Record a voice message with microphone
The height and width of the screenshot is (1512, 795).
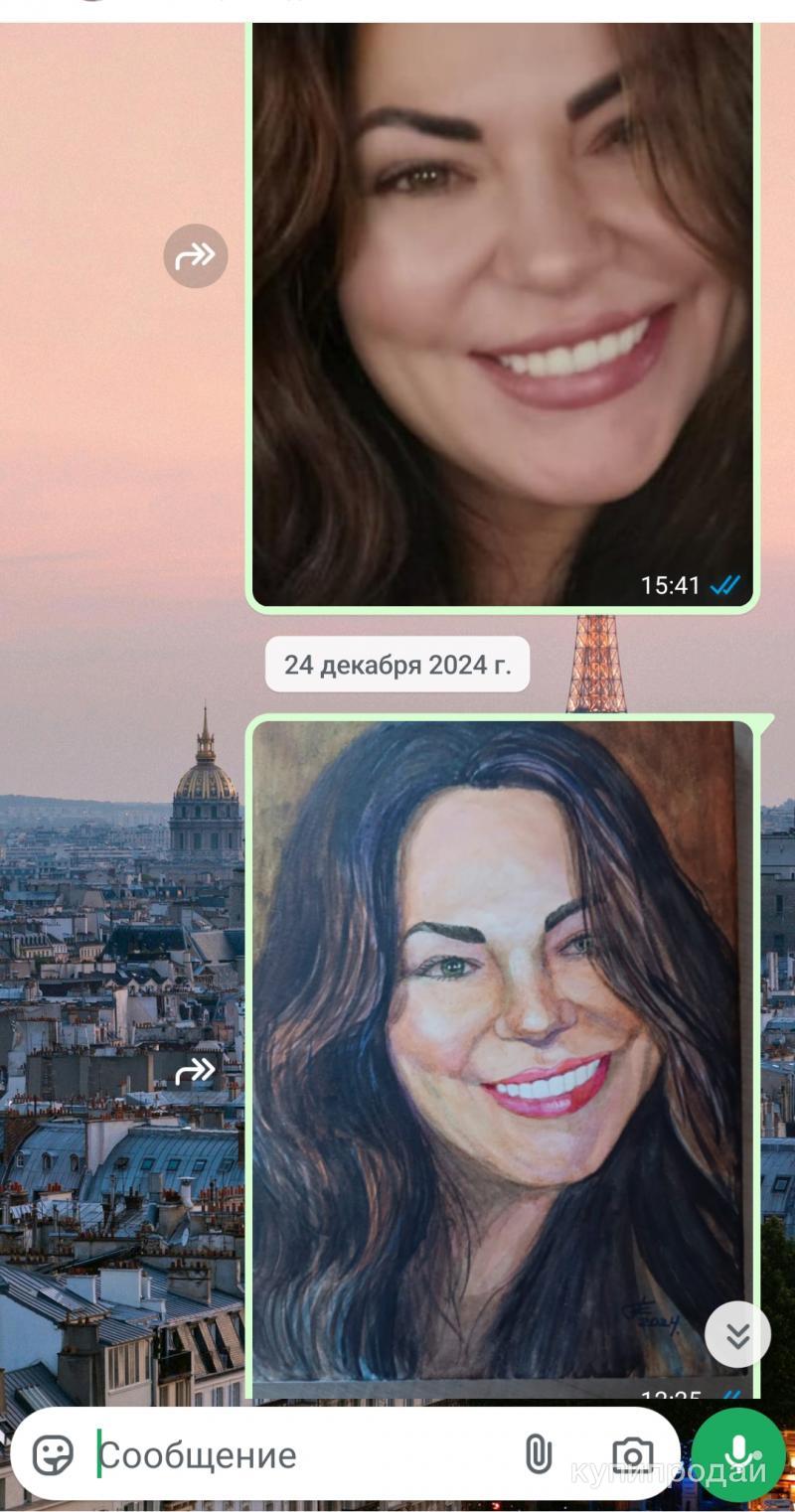tap(737, 1455)
